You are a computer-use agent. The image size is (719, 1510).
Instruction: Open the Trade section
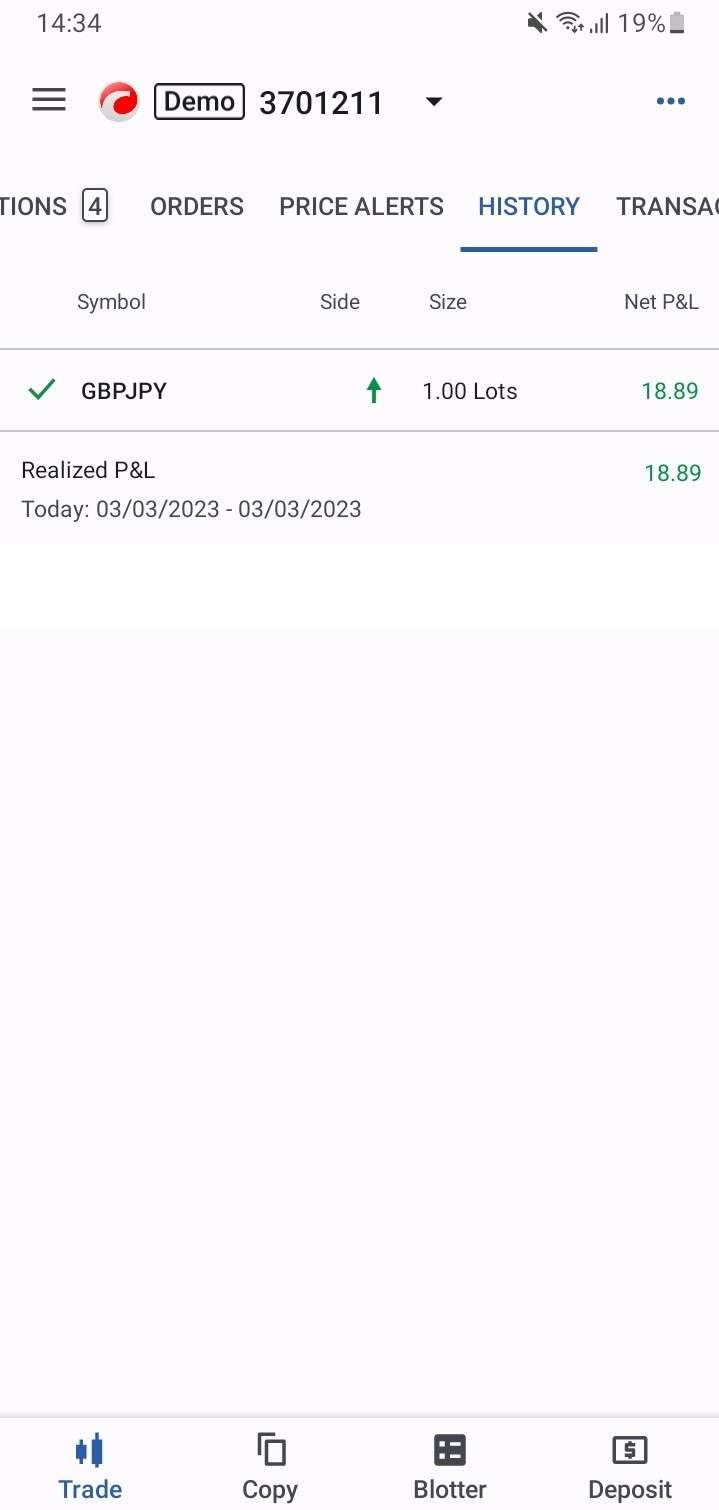(90, 1466)
